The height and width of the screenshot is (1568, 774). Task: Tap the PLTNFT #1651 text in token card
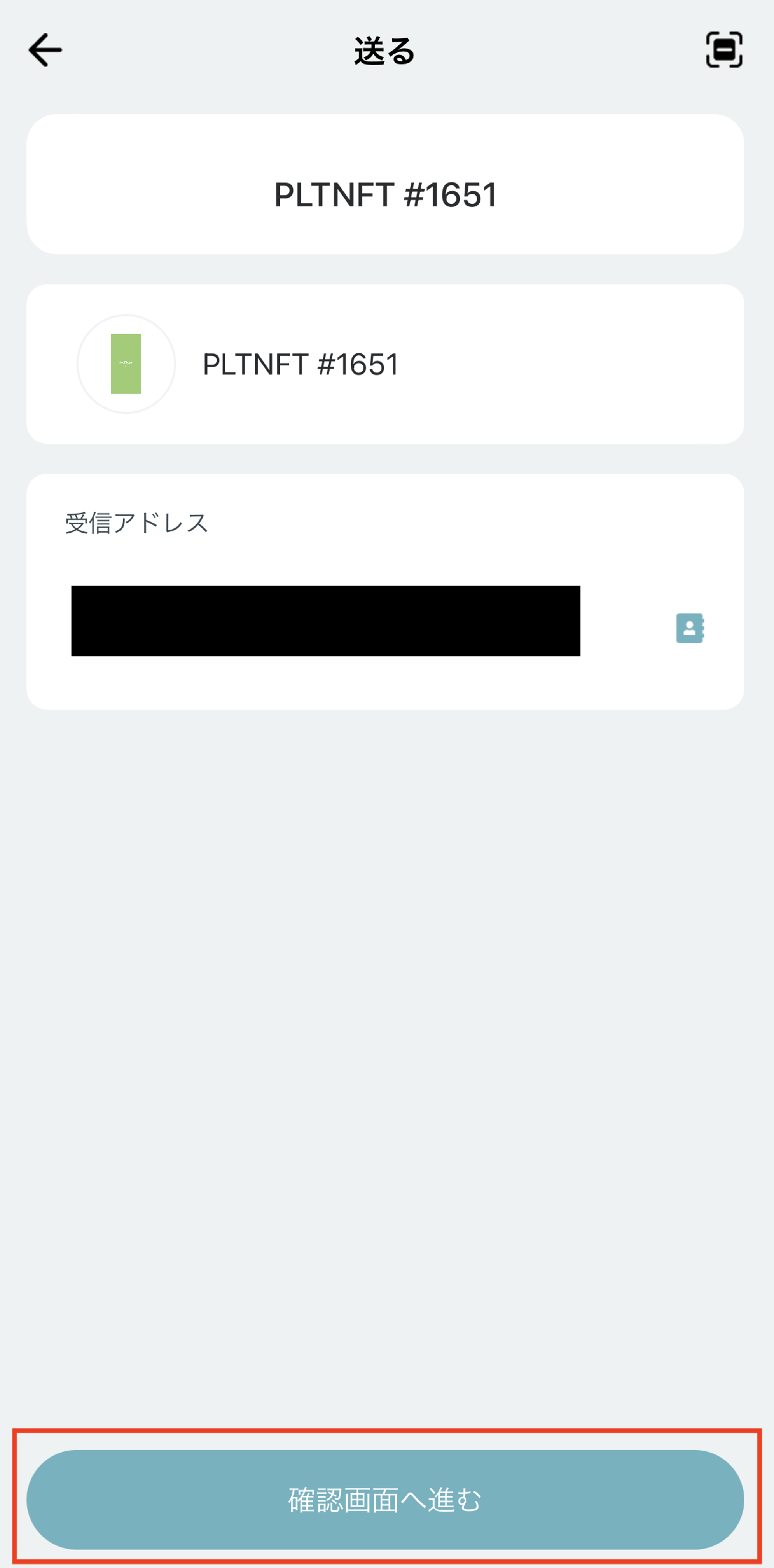(301, 364)
